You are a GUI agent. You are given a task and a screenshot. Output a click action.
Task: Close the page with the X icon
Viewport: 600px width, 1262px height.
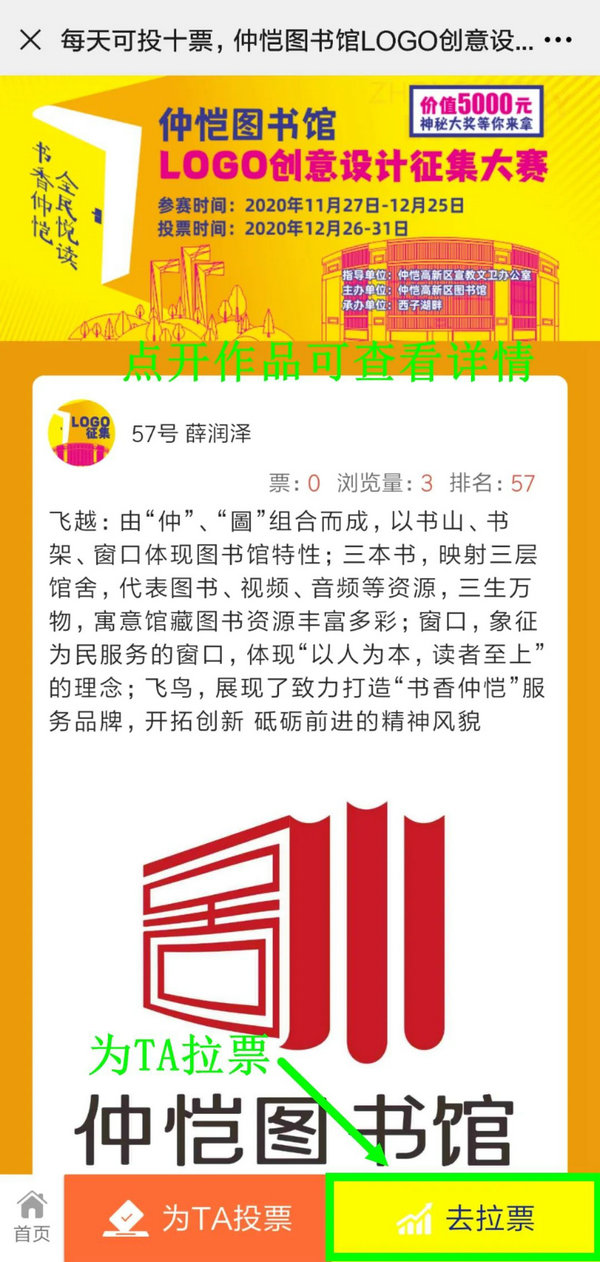point(31,41)
